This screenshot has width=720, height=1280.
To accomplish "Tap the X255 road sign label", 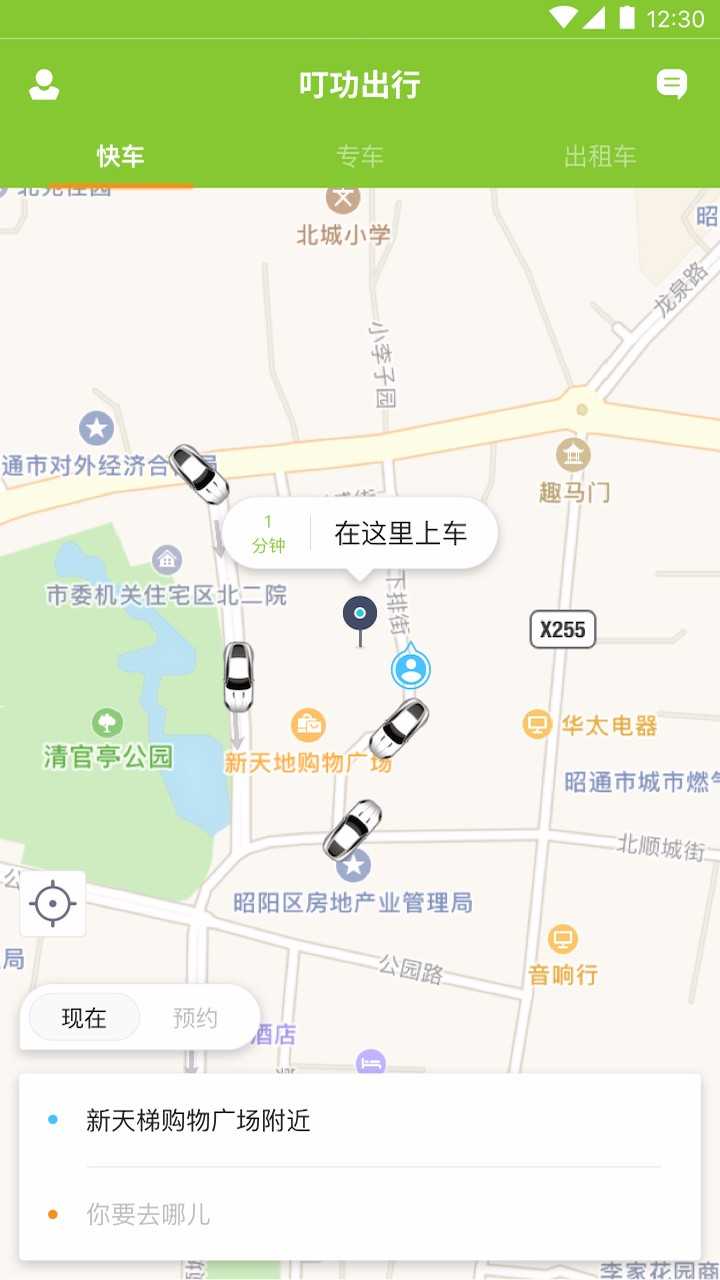I will click(562, 630).
